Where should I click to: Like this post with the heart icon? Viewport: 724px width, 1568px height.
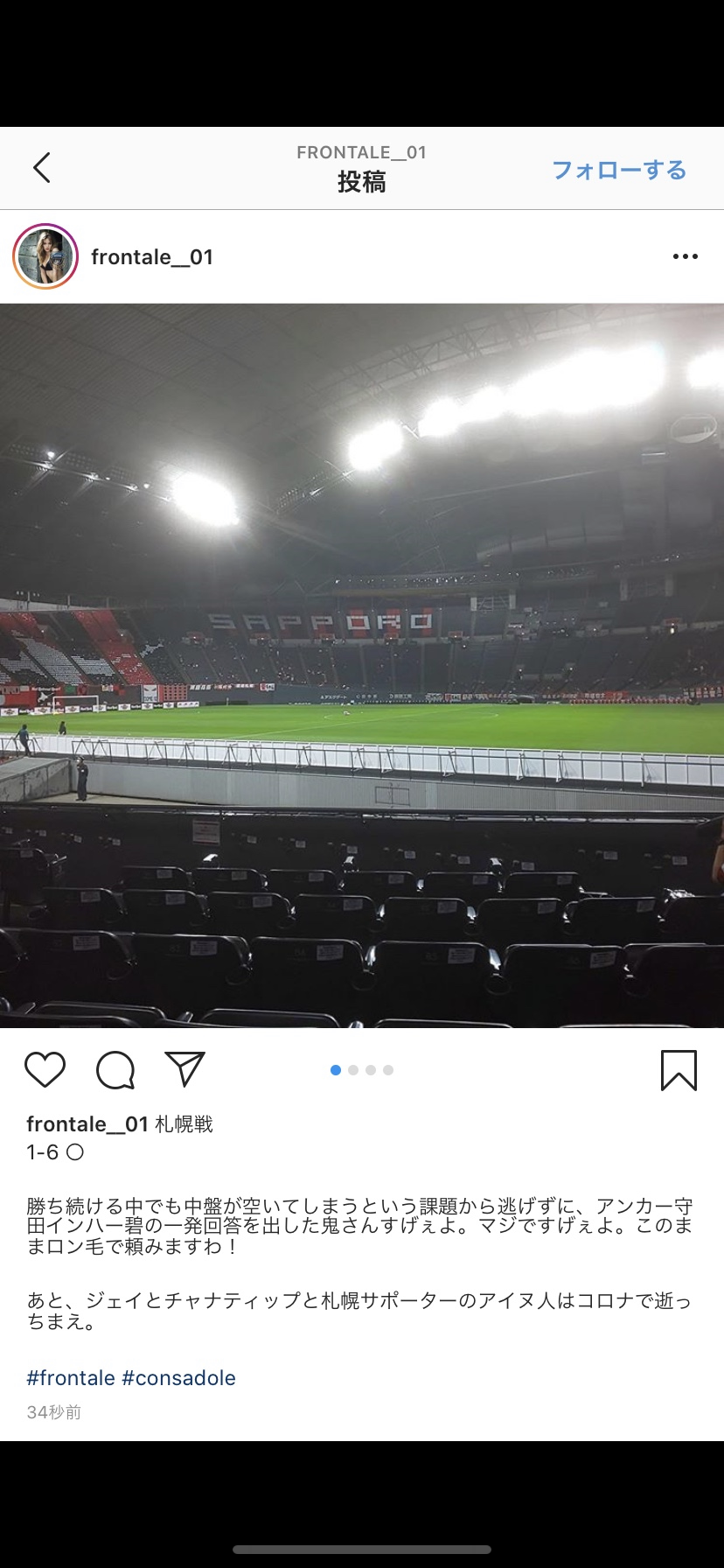pyautogui.click(x=45, y=1069)
